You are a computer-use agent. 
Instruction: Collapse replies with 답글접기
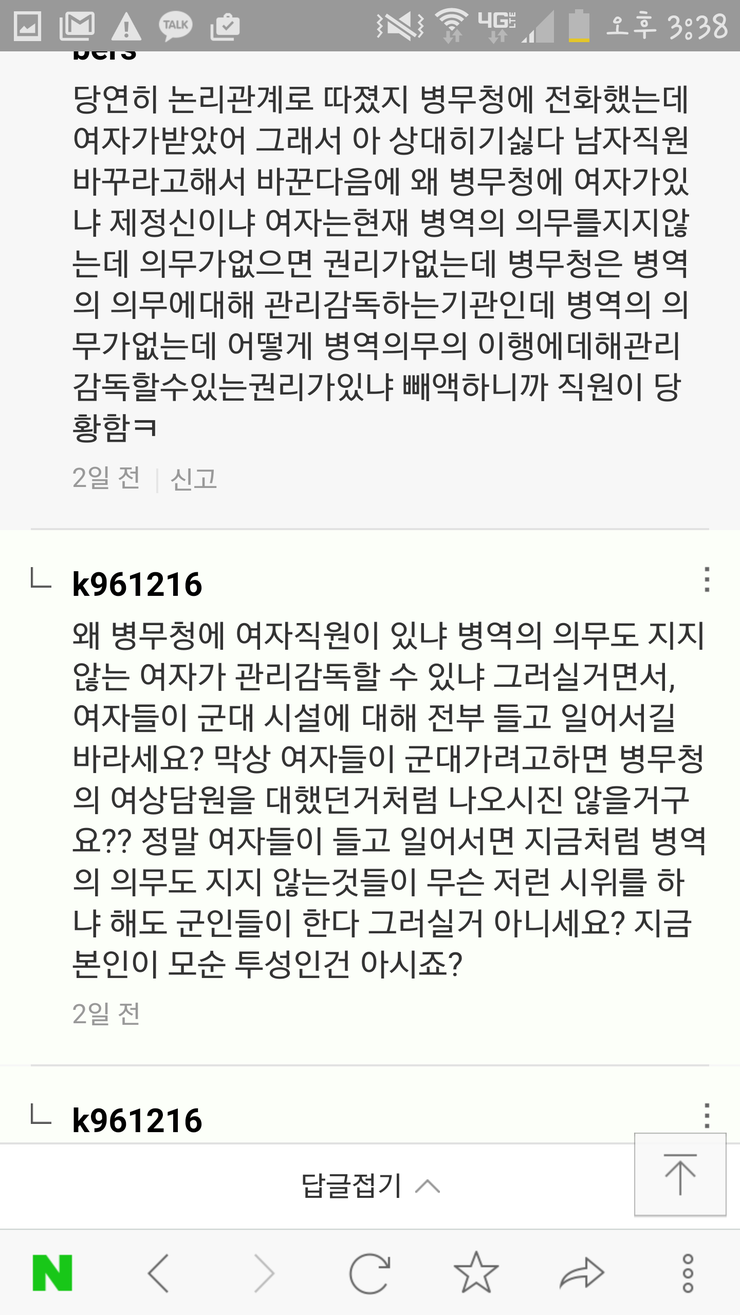(370, 1186)
